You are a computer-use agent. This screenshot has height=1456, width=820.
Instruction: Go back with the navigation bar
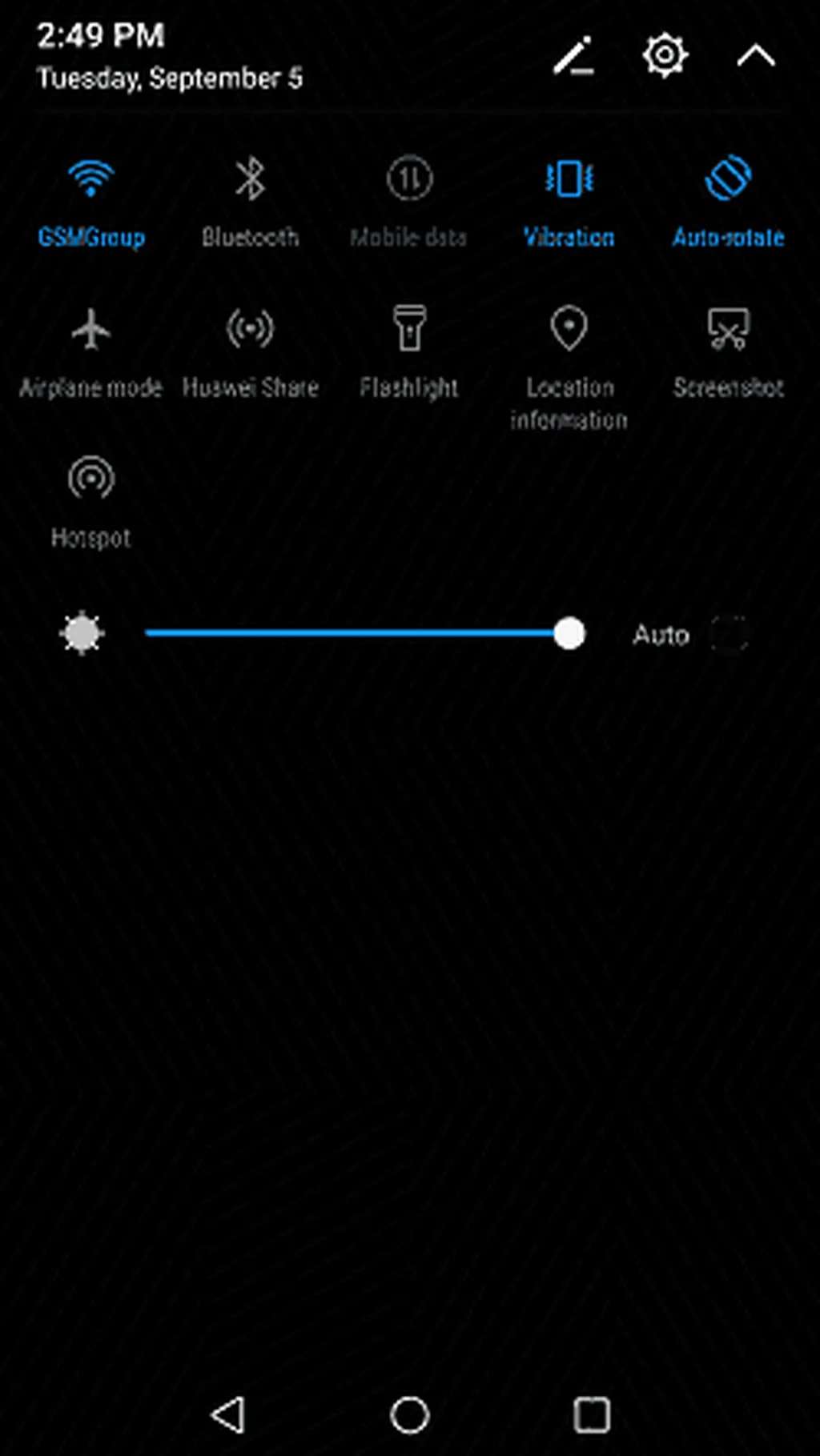(x=228, y=1414)
